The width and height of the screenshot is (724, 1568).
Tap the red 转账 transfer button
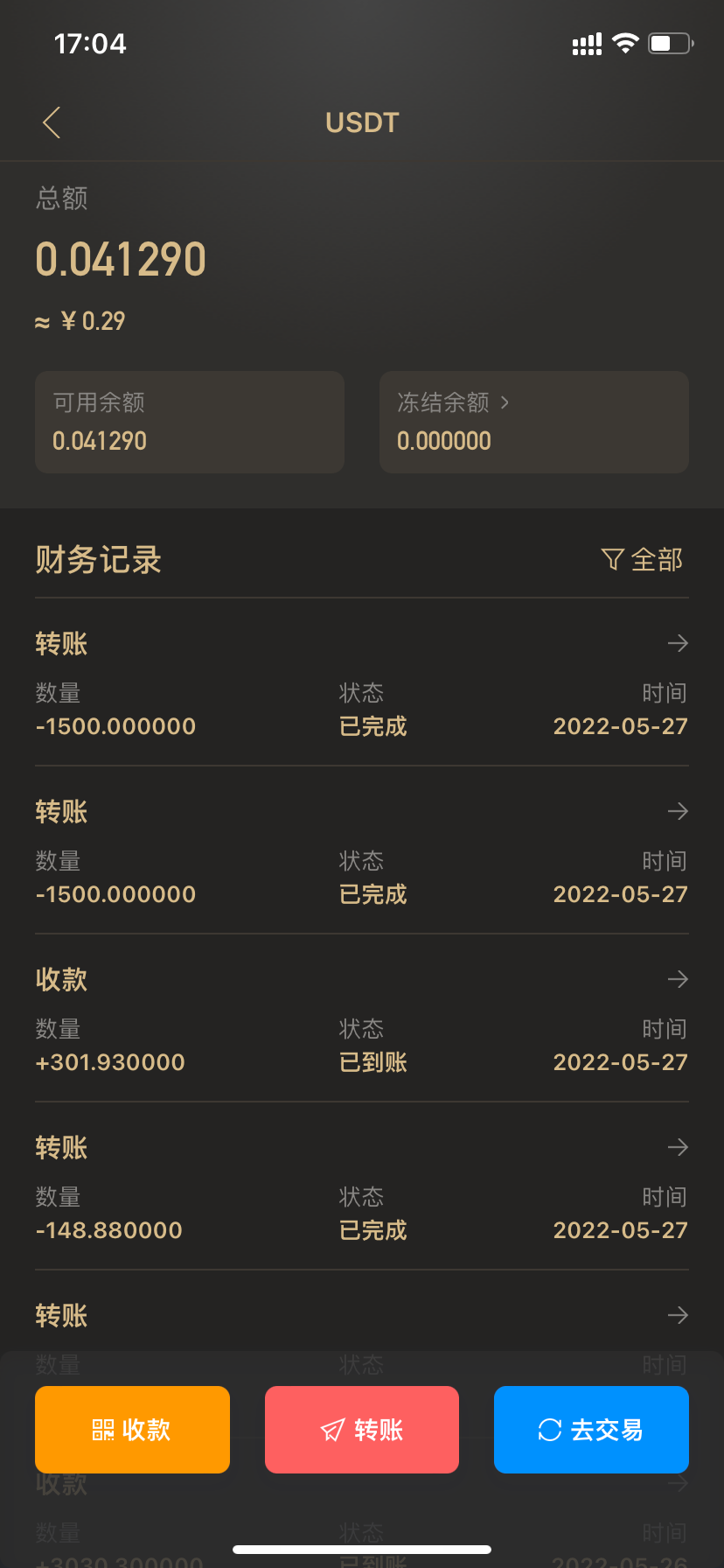click(362, 1430)
